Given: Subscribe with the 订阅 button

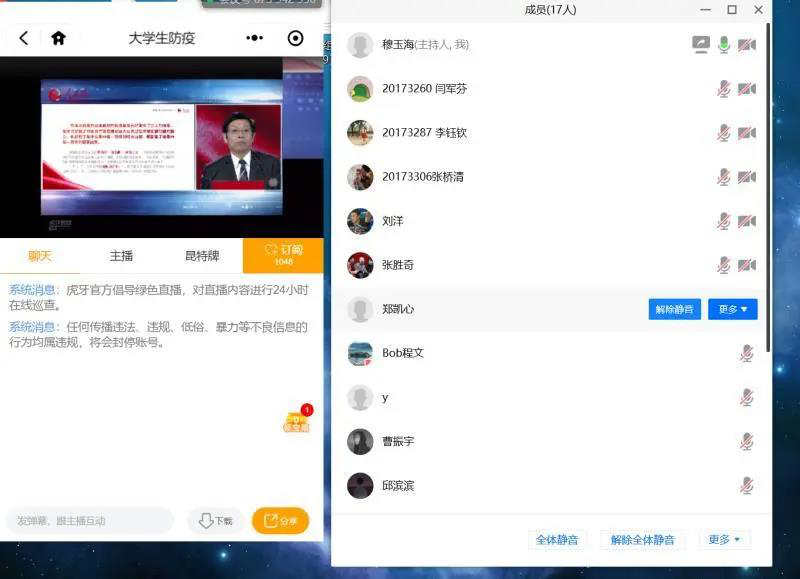Looking at the screenshot, I should [283, 254].
